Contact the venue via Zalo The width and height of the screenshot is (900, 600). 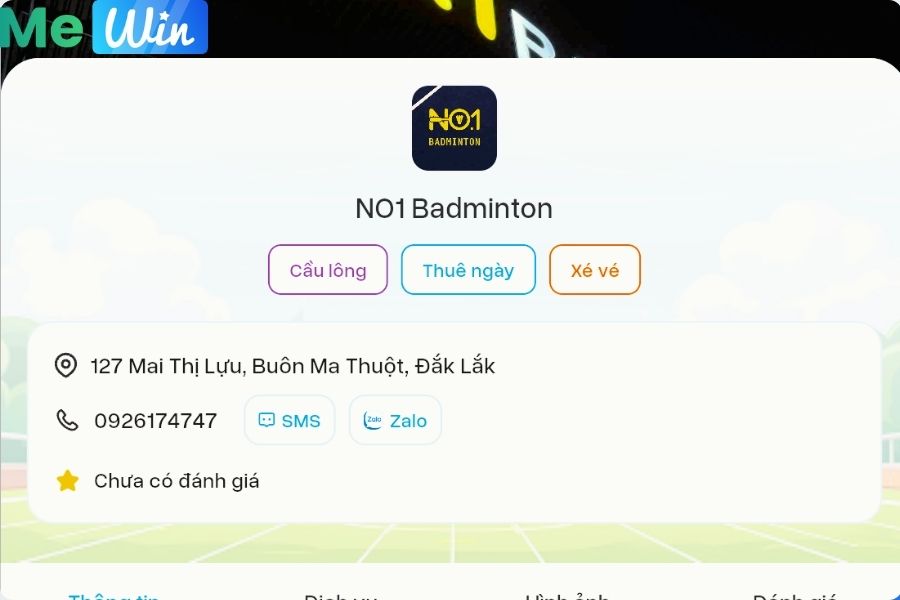tap(395, 420)
